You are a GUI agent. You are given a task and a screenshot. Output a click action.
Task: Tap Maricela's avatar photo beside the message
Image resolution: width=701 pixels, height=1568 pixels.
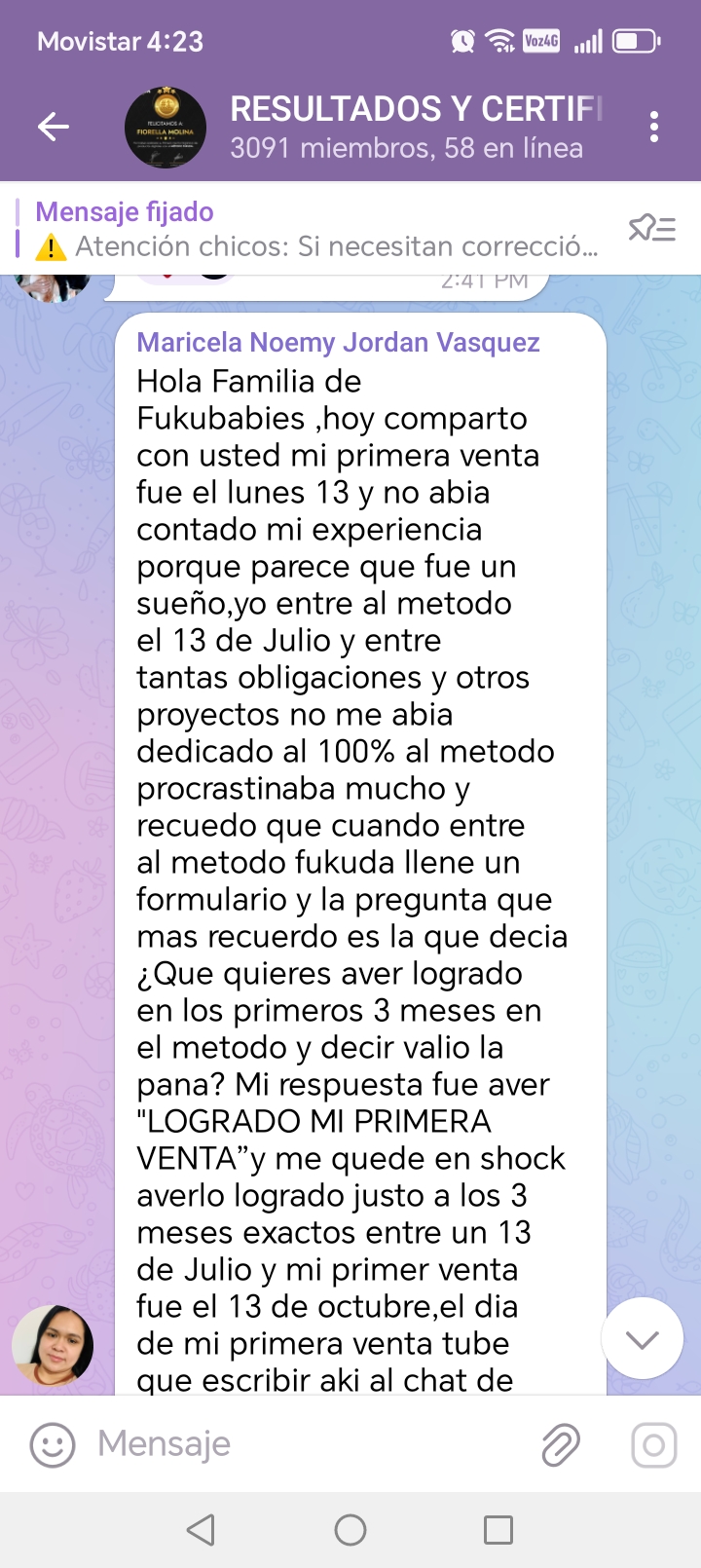click(x=54, y=1345)
